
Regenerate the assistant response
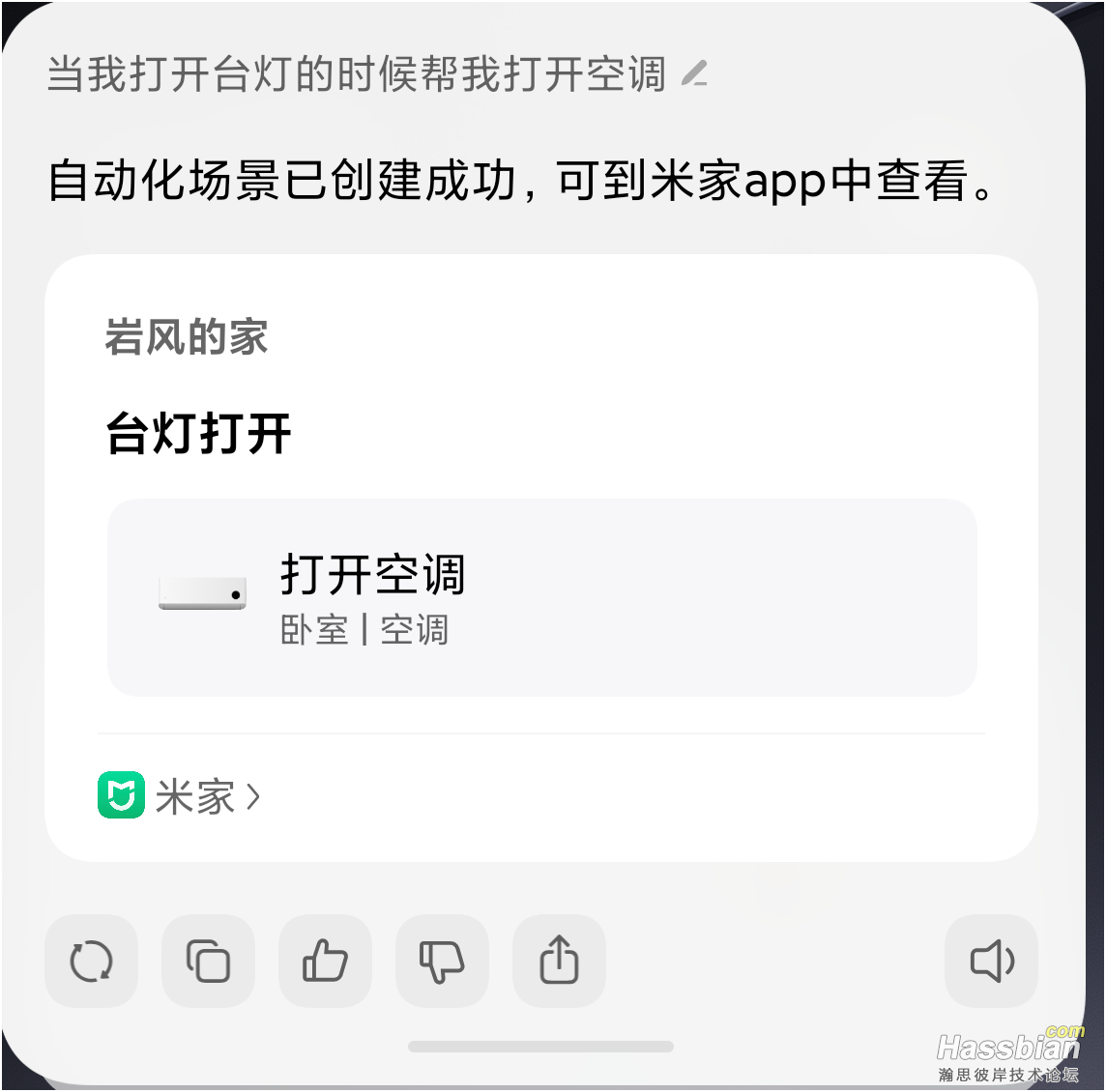(x=91, y=962)
